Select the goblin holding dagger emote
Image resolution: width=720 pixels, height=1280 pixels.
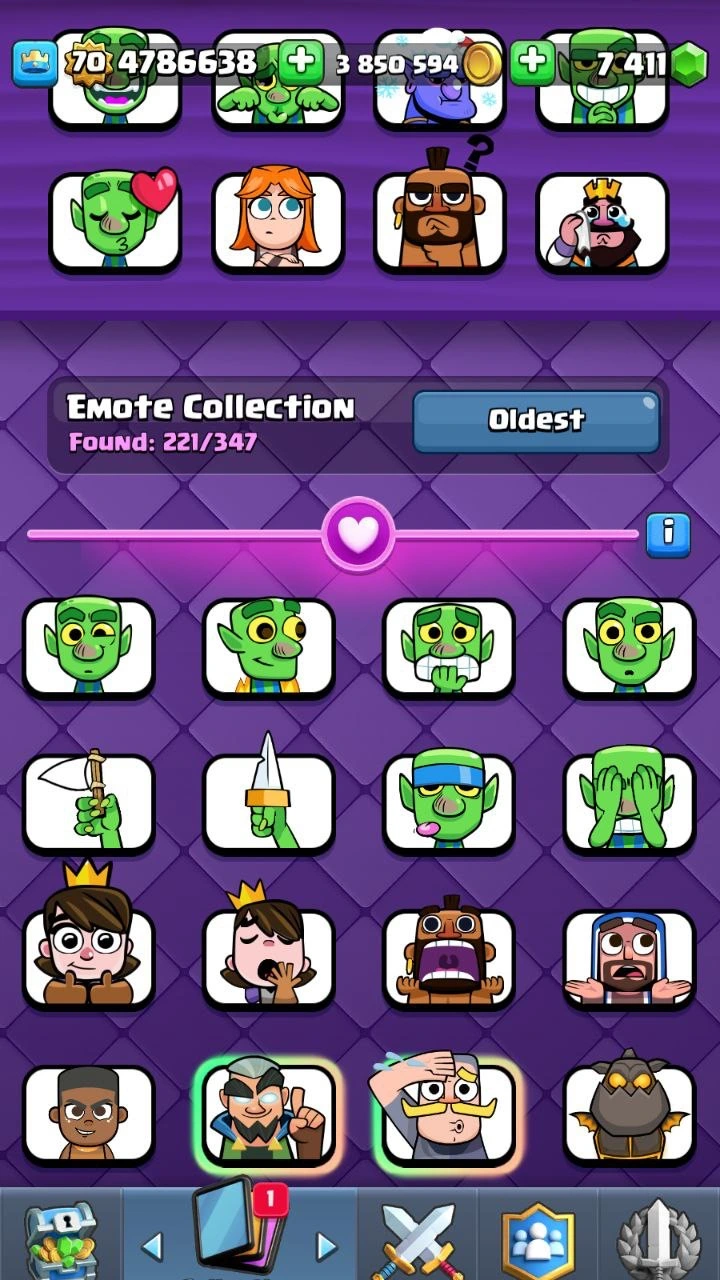pyautogui.click(x=269, y=803)
